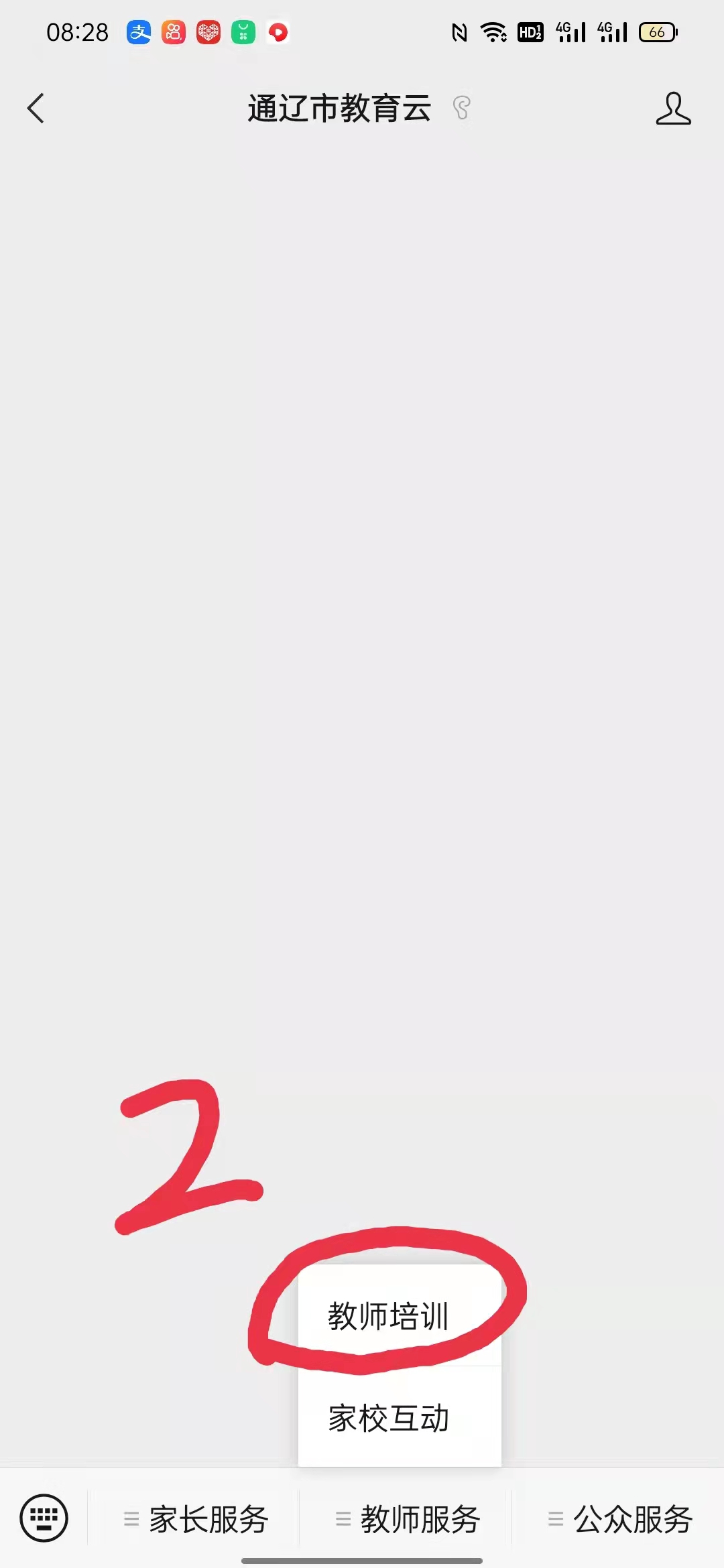Viewport: 724px width, 1568px height.
Task: Switch to keyboard input mode
Action: [x=44, y=1517]
